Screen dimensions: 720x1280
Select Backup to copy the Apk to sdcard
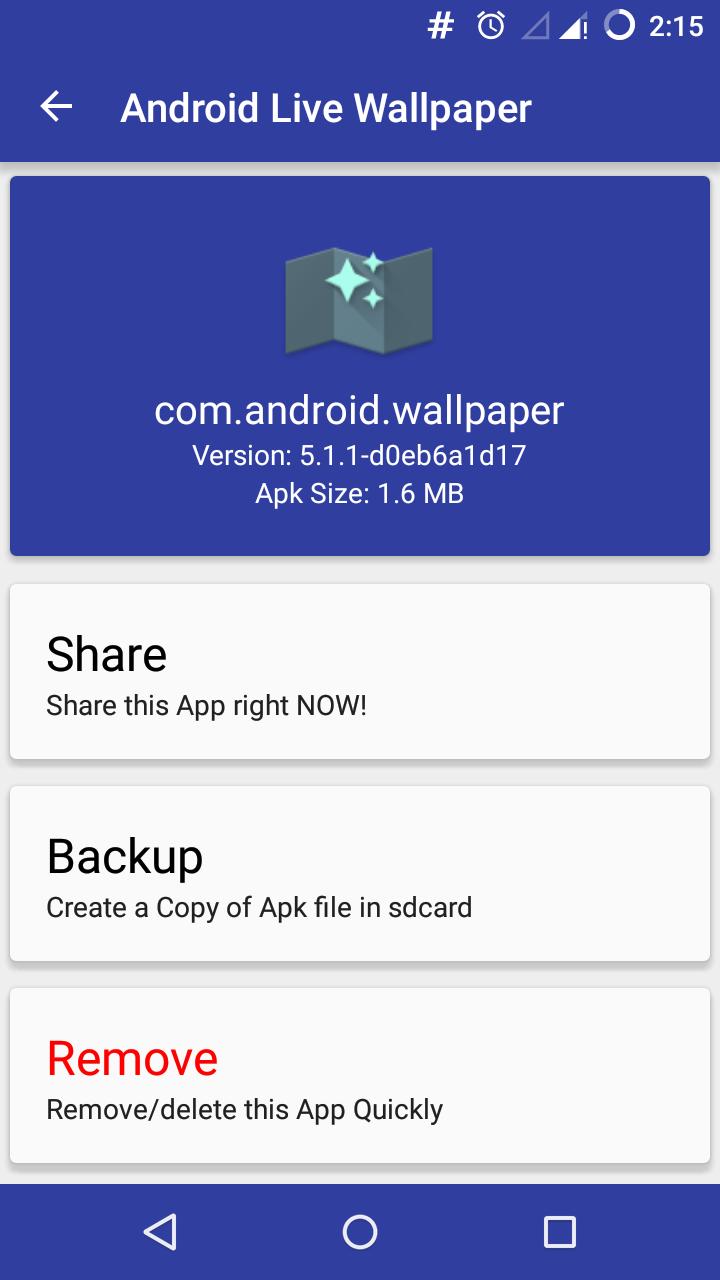tap(360, 874)
